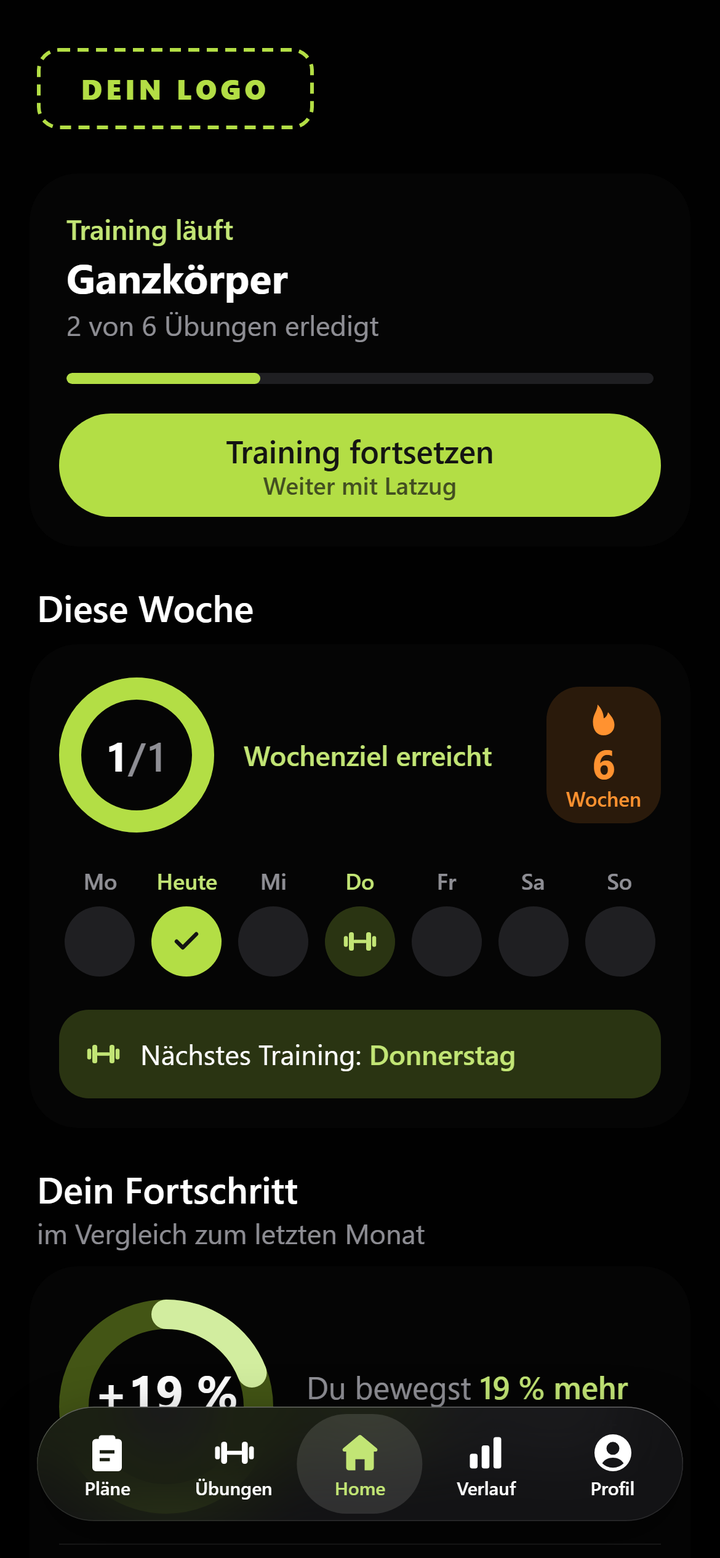The height and width of the screenshot is (1558, 720).
Task: Go to the Home tab
Action: (360, 1465)
